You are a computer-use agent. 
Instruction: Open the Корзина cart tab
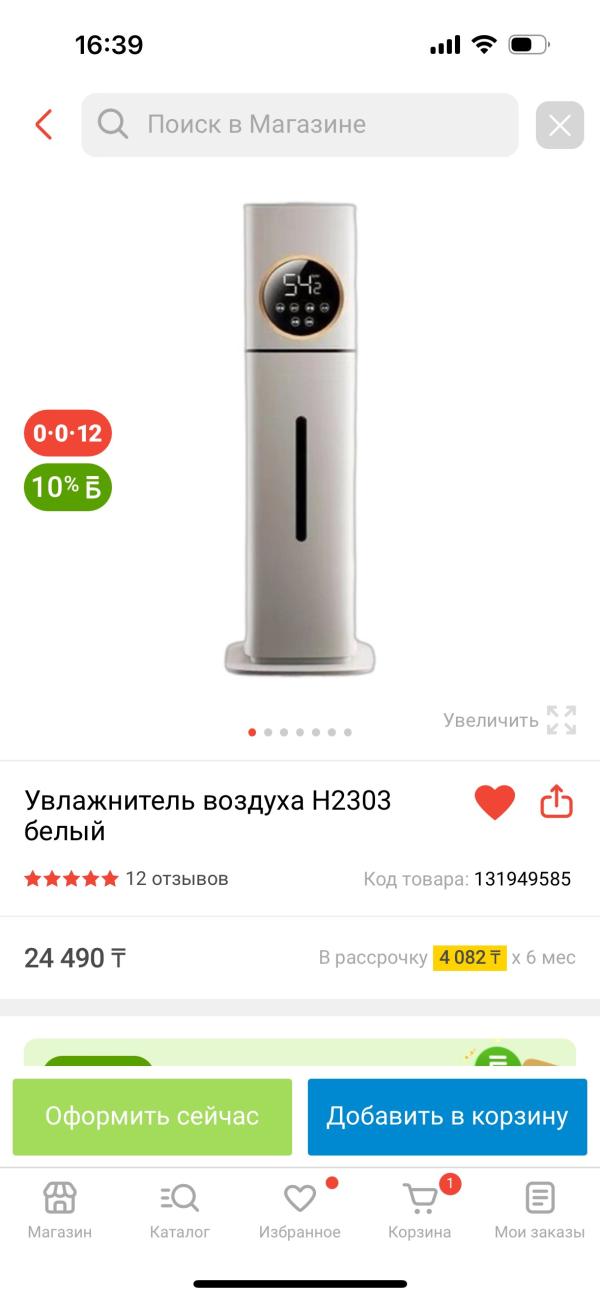(420, 1210)
